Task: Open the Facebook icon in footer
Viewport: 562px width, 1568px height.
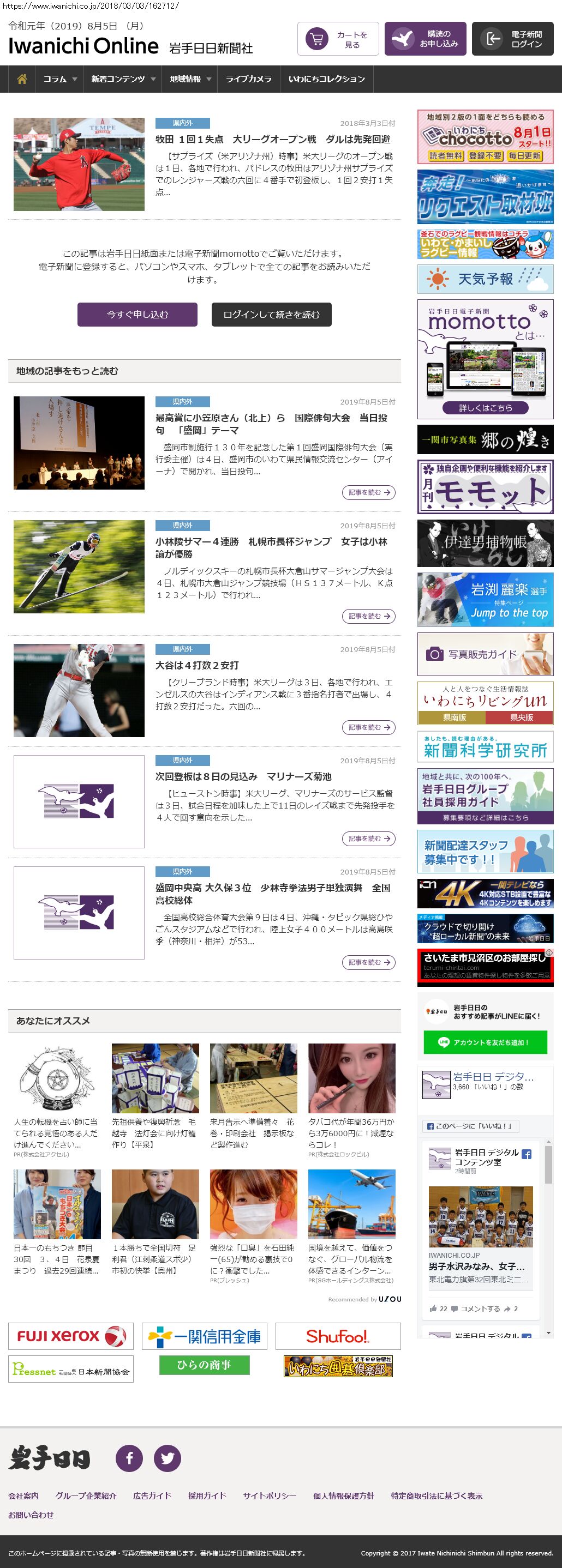Action: [x=129, y=1458]
